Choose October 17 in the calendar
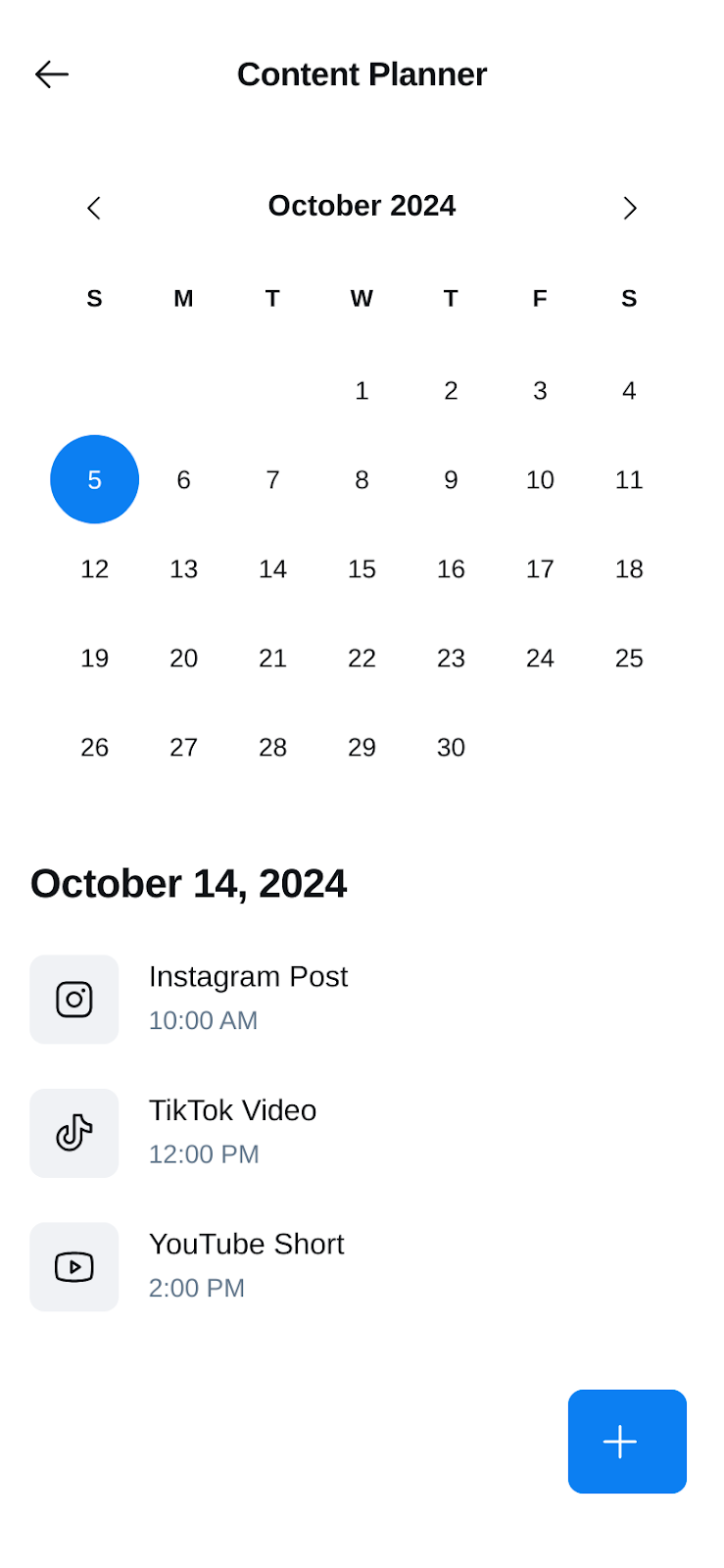This screenshot has width=724, height=1568. pyautogui.click(x=540, y=569)
